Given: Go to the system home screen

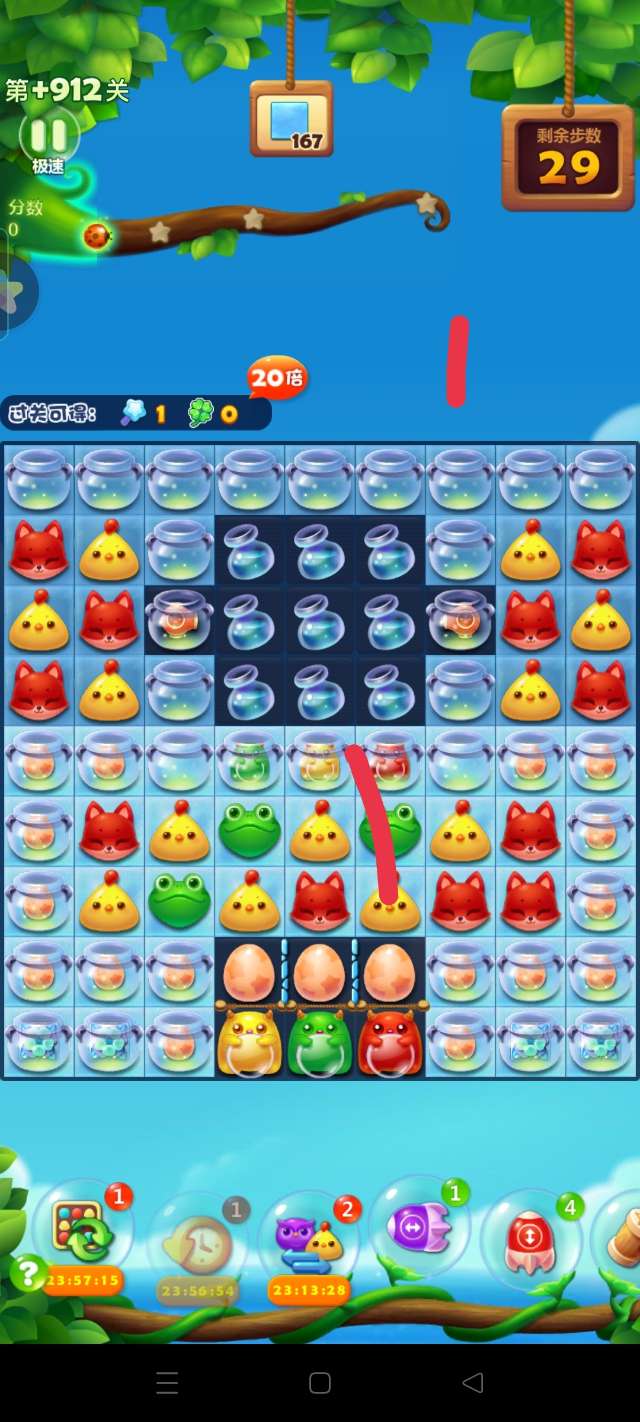Looking at the screenshot, I should click(320, 1383).
